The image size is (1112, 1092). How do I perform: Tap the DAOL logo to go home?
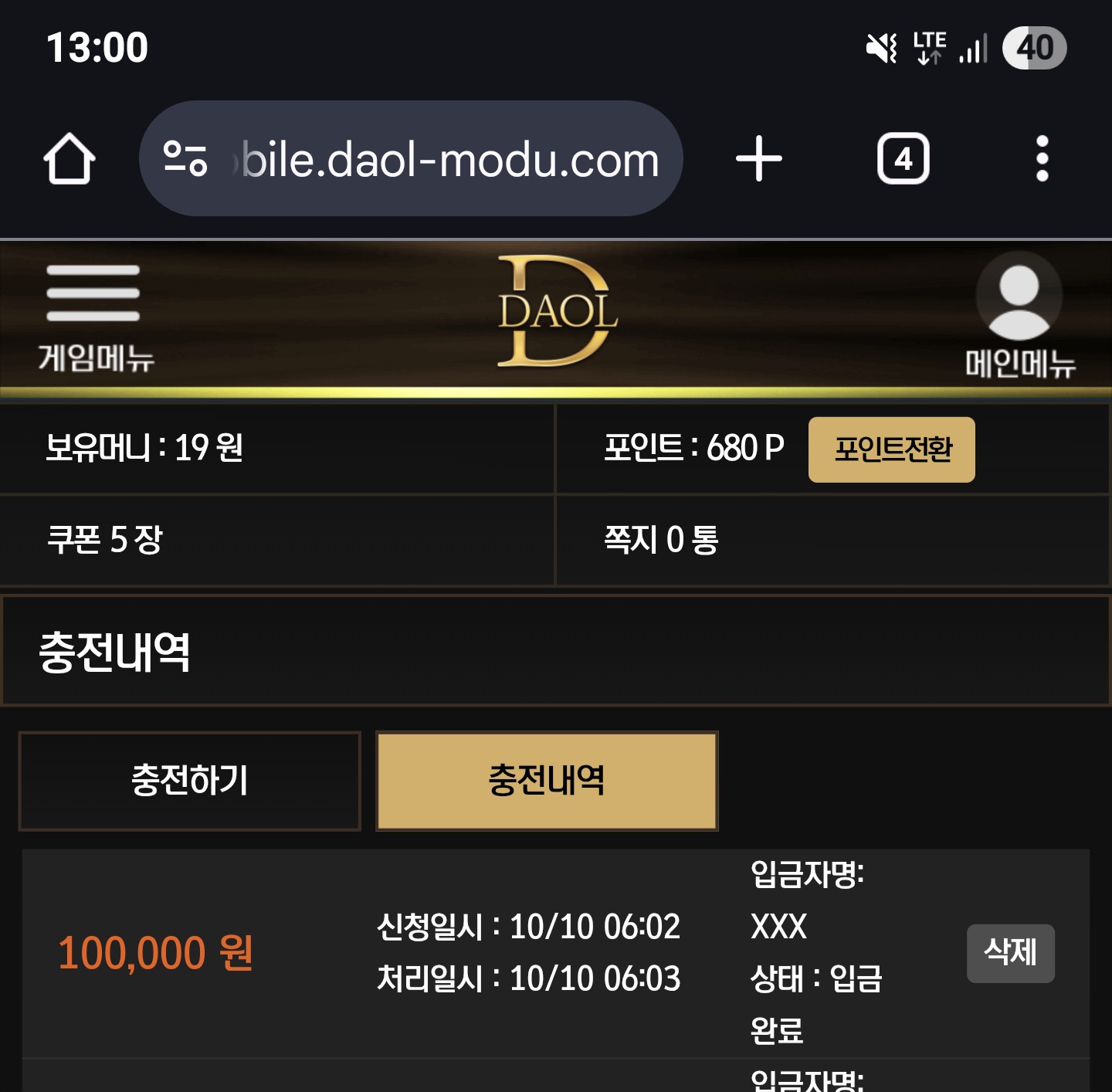click(556, 313)
